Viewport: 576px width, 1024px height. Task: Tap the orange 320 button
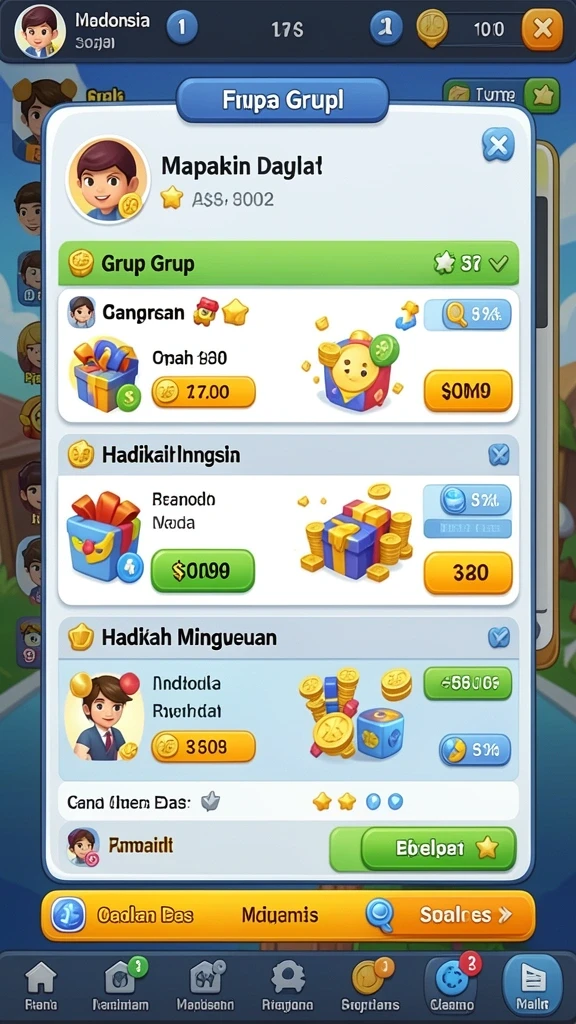(468, 573)
